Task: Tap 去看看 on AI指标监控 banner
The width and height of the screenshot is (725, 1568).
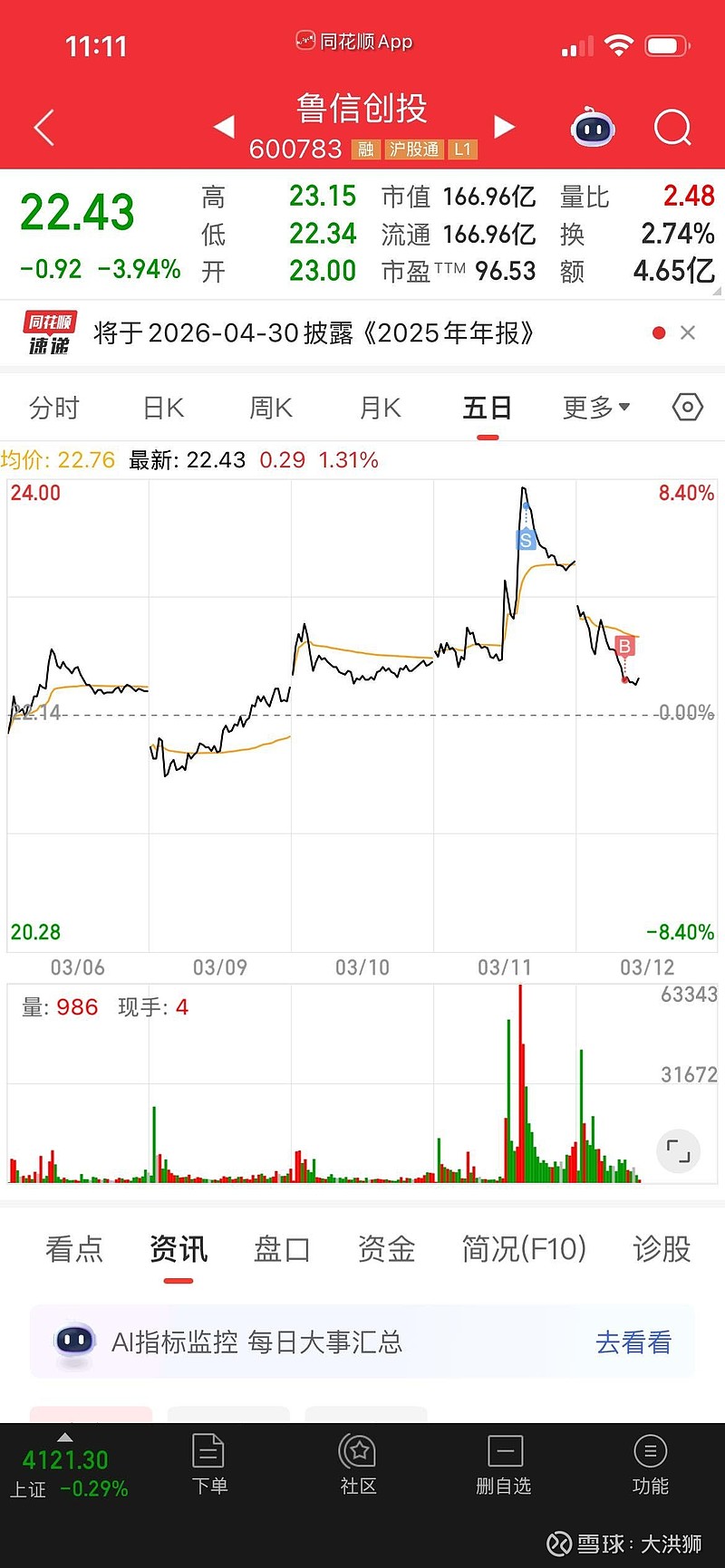Action: 633,1342
